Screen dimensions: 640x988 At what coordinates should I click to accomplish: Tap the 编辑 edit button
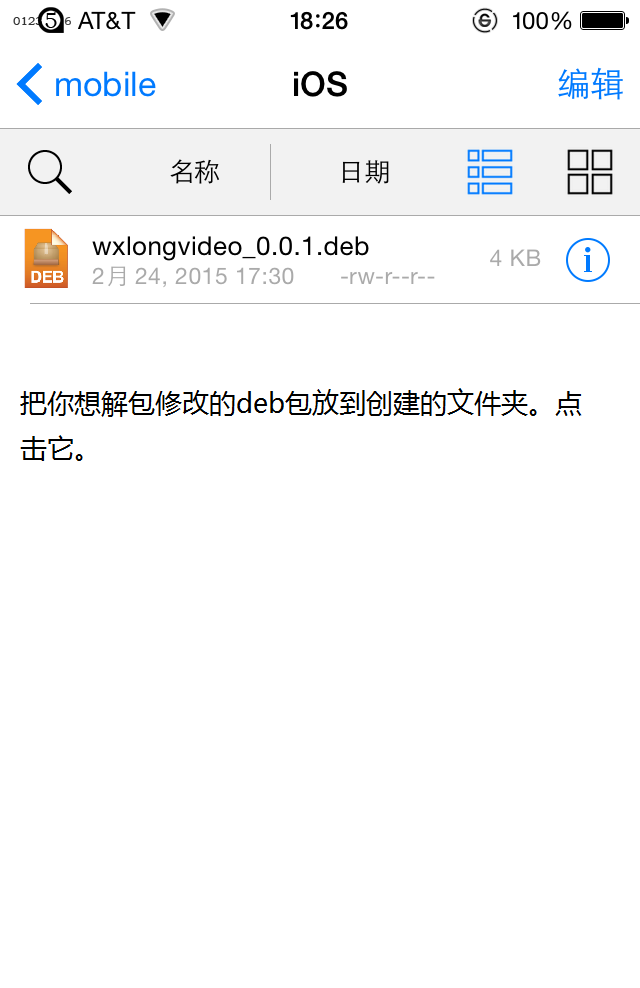click(x=590, y=85)
